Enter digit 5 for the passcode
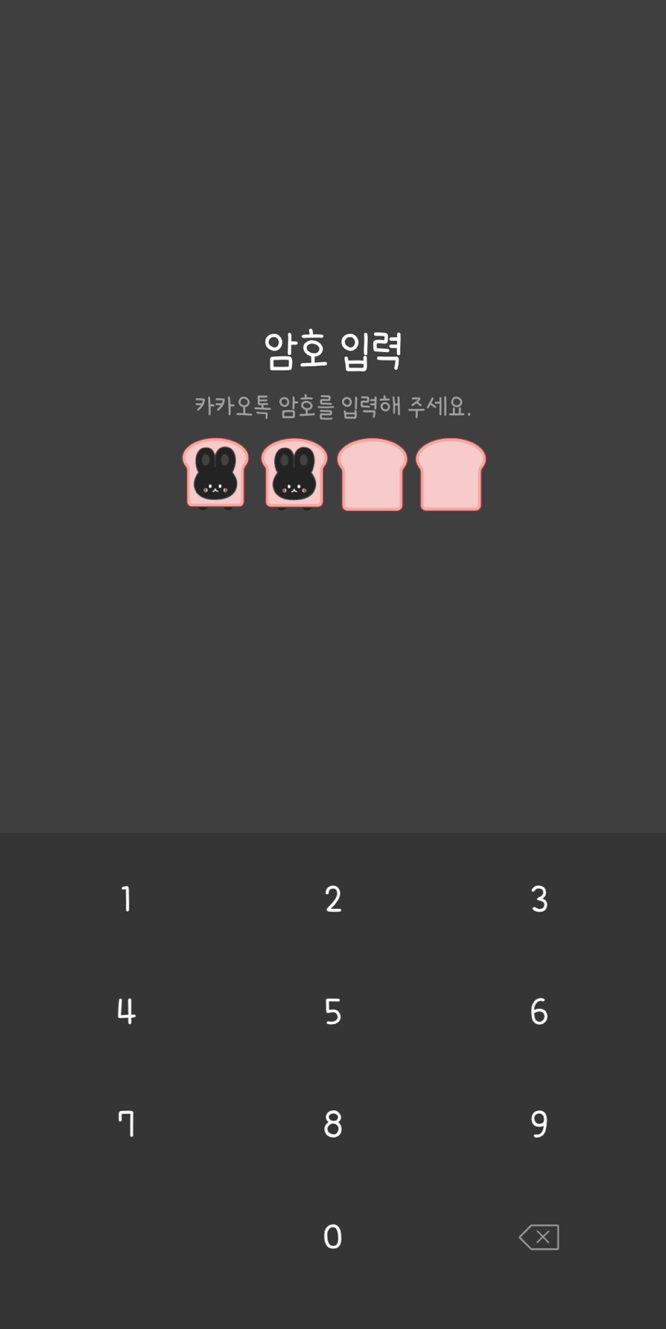Screen dimensions: 666x1329 (x=333, y=1011)
